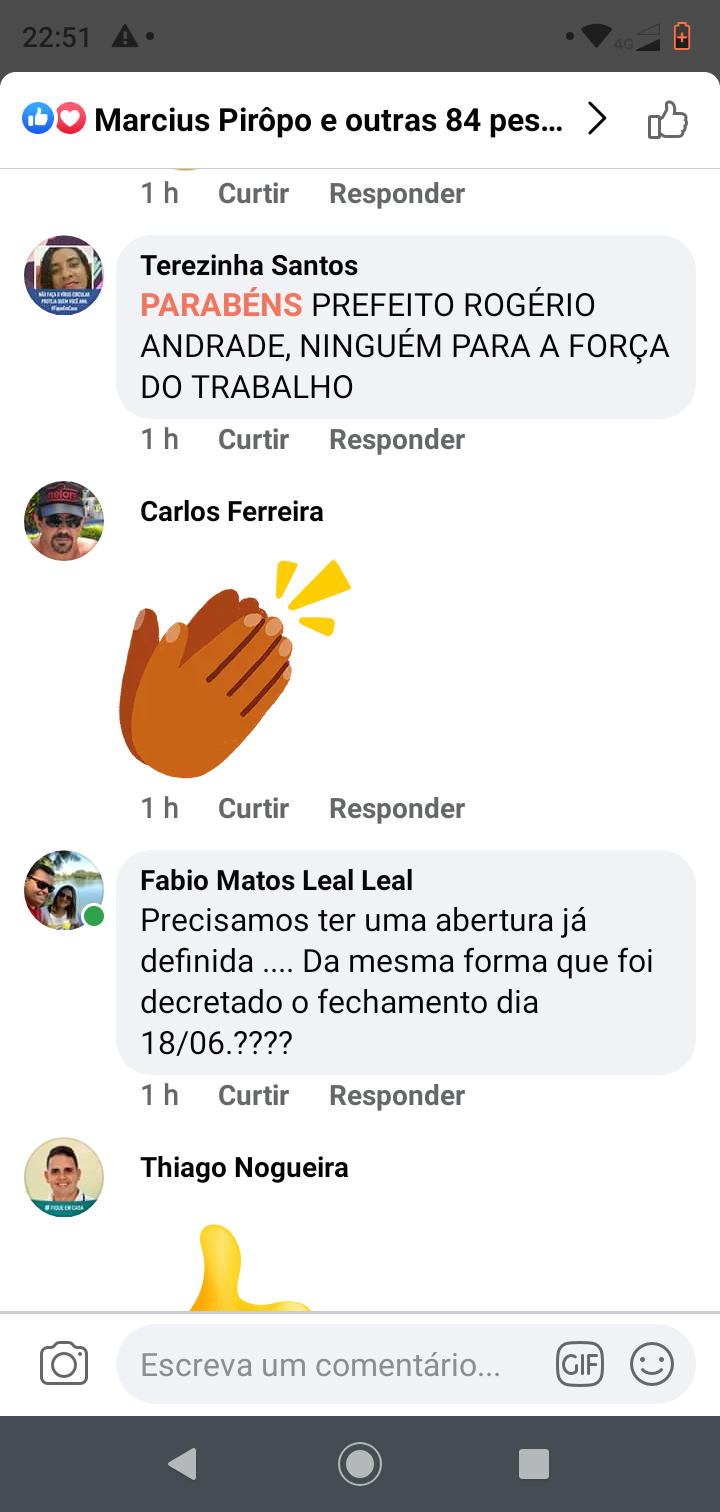Open the GIF picker

pos(580,1364)
